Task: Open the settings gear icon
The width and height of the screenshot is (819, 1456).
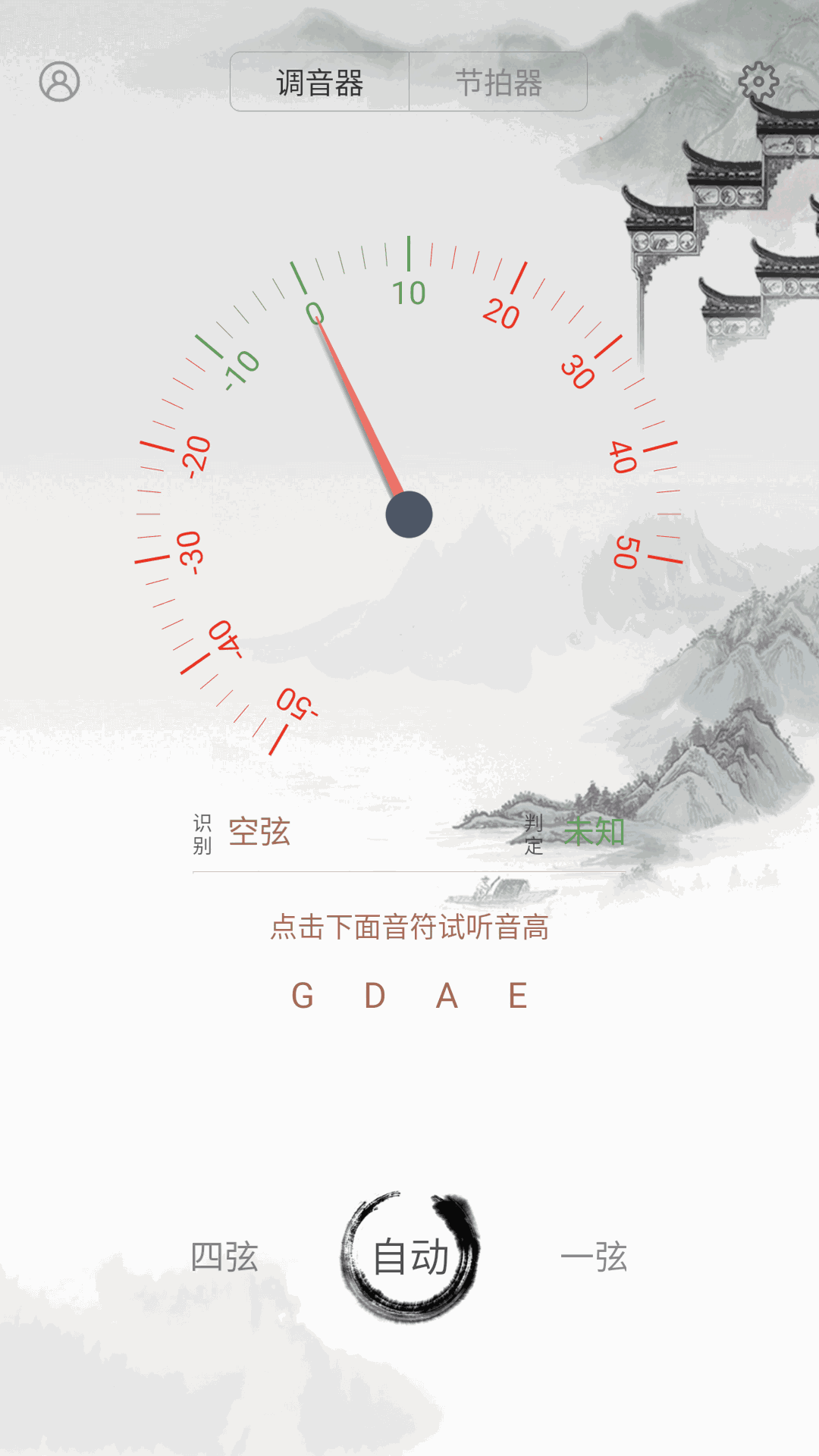Action: 758,79
